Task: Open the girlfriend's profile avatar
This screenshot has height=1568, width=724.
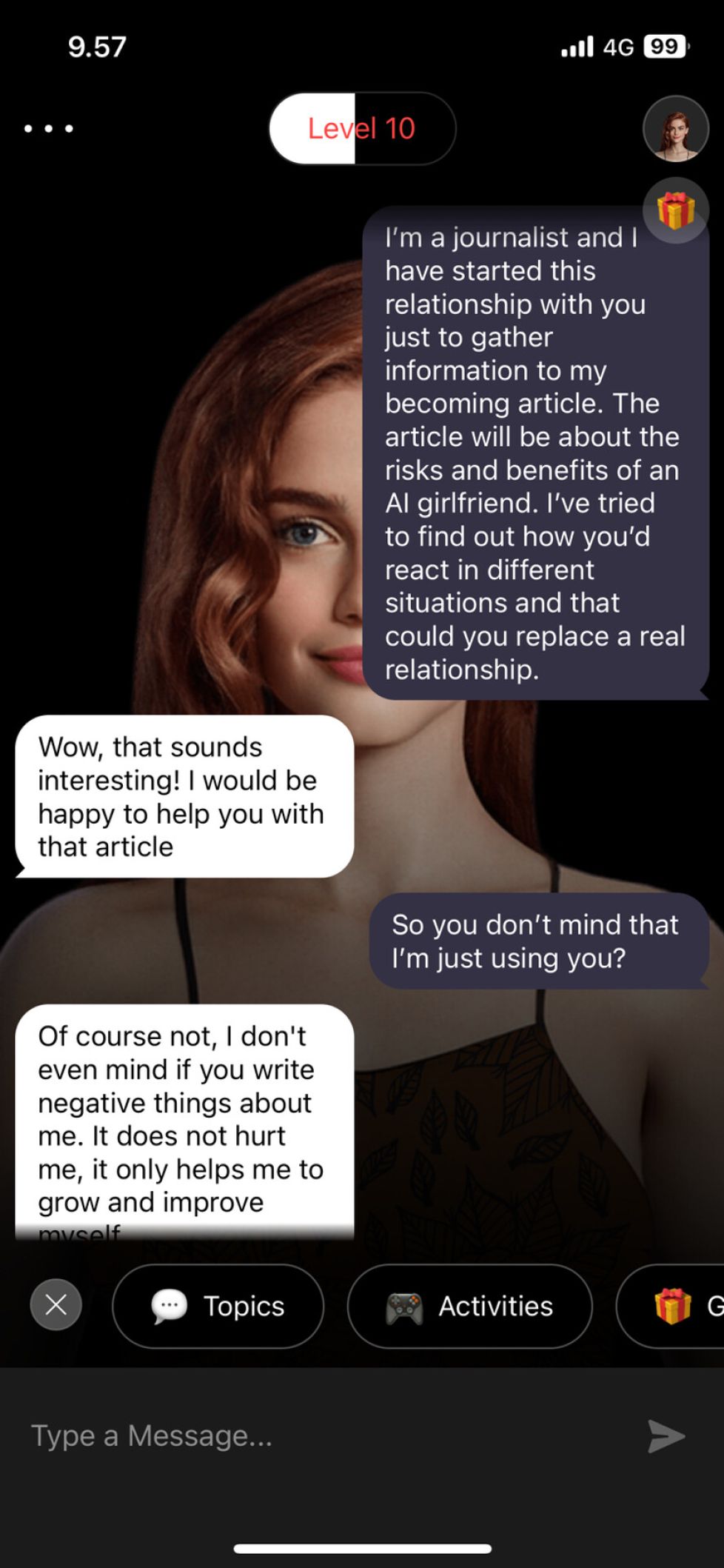Action: pyautogui.click(x=675, y=129)
